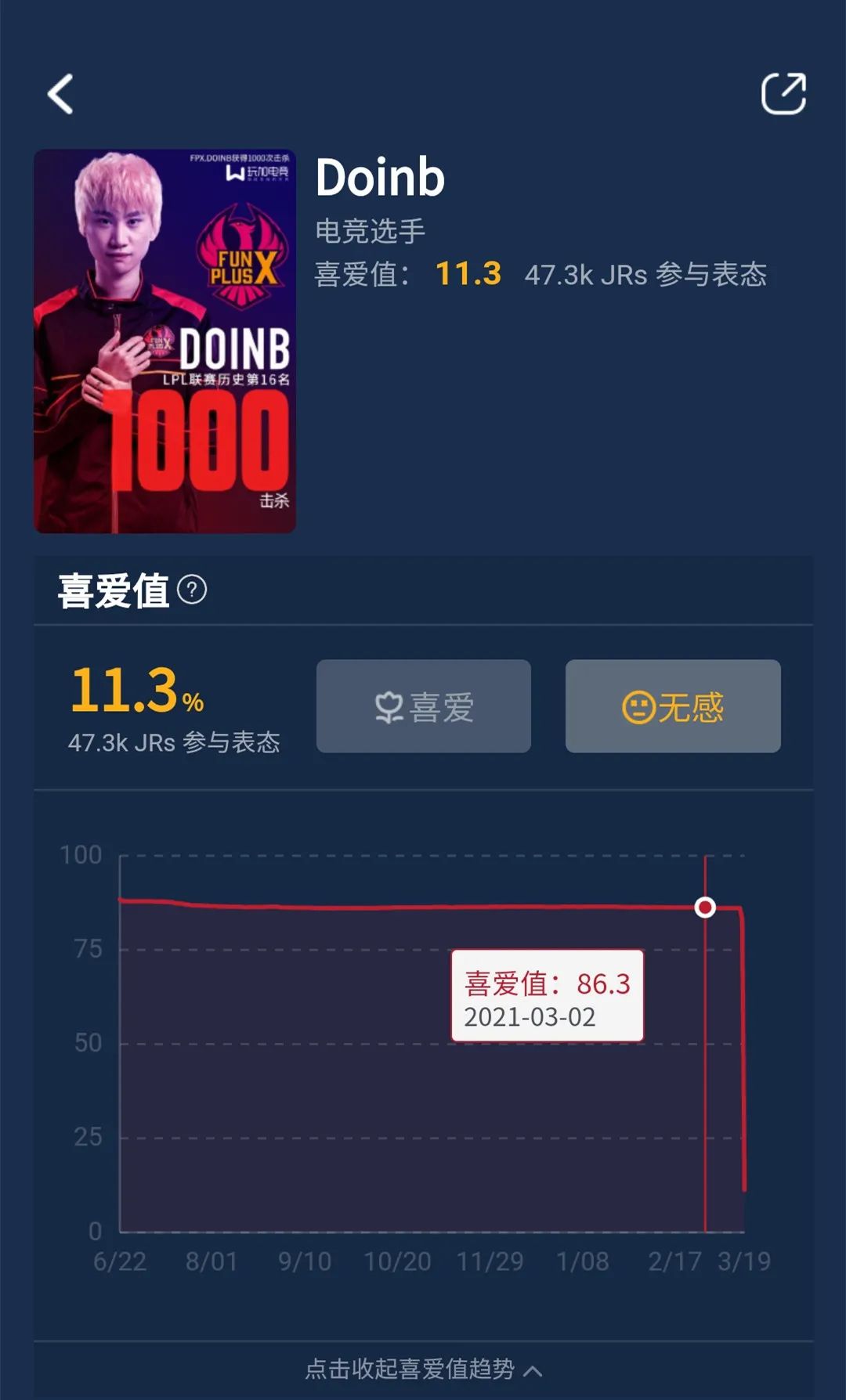Open Doinb's poster image

tap(165, 341)
